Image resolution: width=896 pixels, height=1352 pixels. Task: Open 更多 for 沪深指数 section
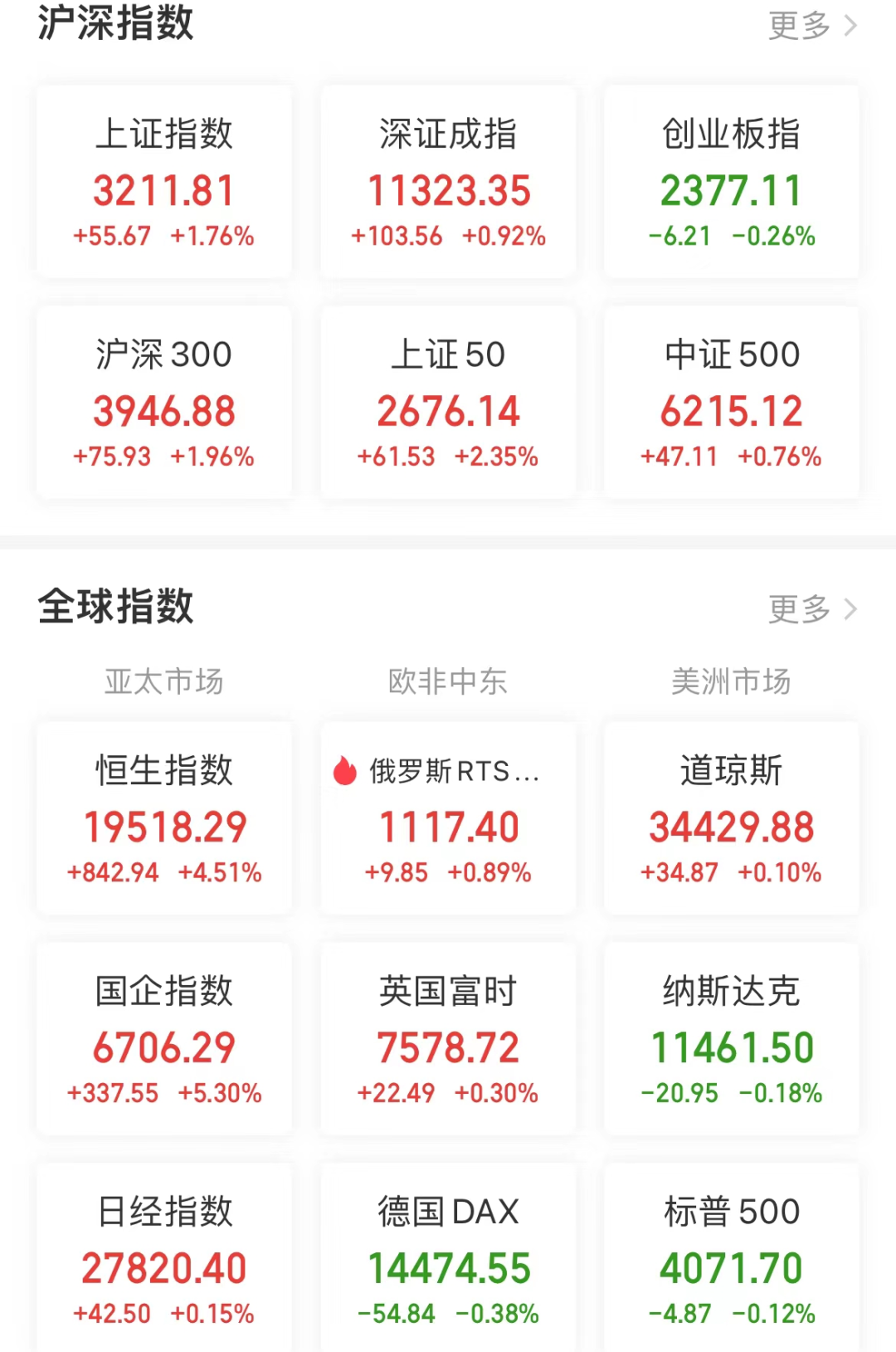tap(811, 26)
